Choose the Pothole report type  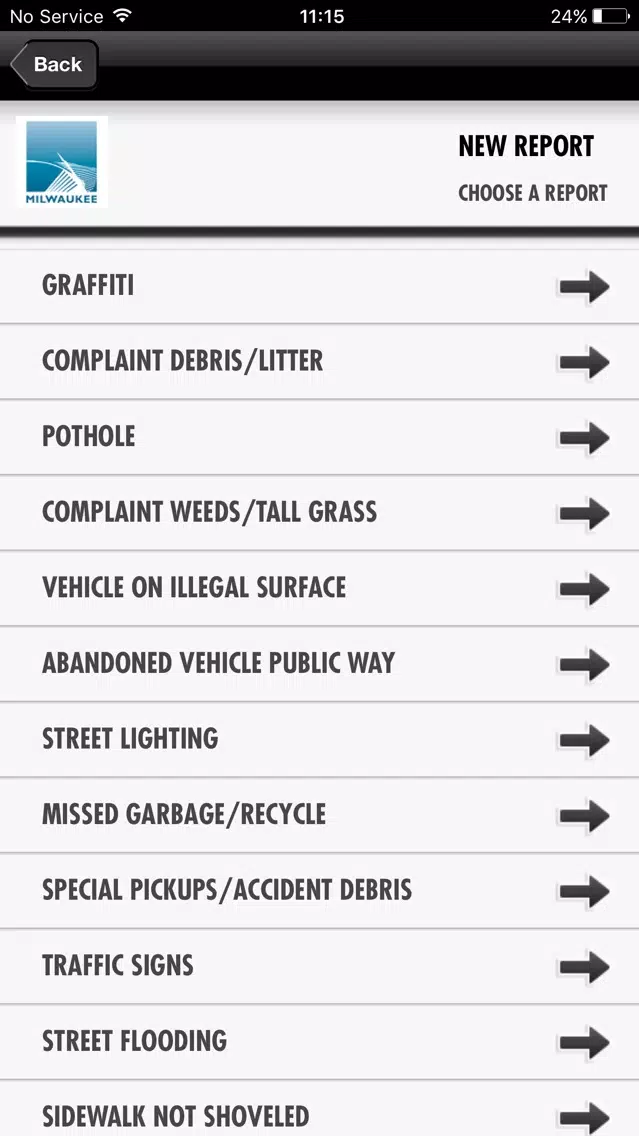(x=320, y=437)
